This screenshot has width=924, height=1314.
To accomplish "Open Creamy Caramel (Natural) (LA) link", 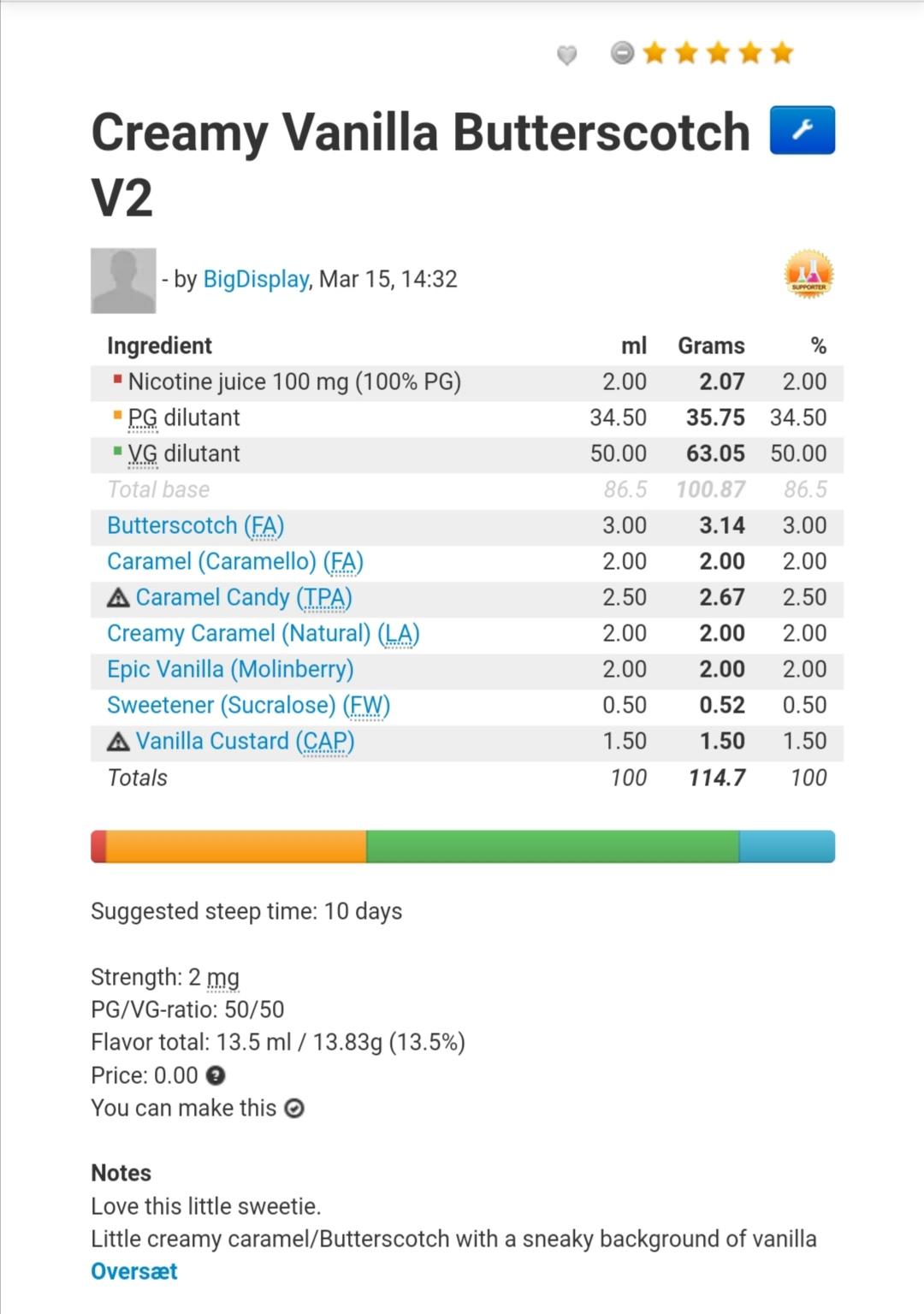I will click(263, 633).
